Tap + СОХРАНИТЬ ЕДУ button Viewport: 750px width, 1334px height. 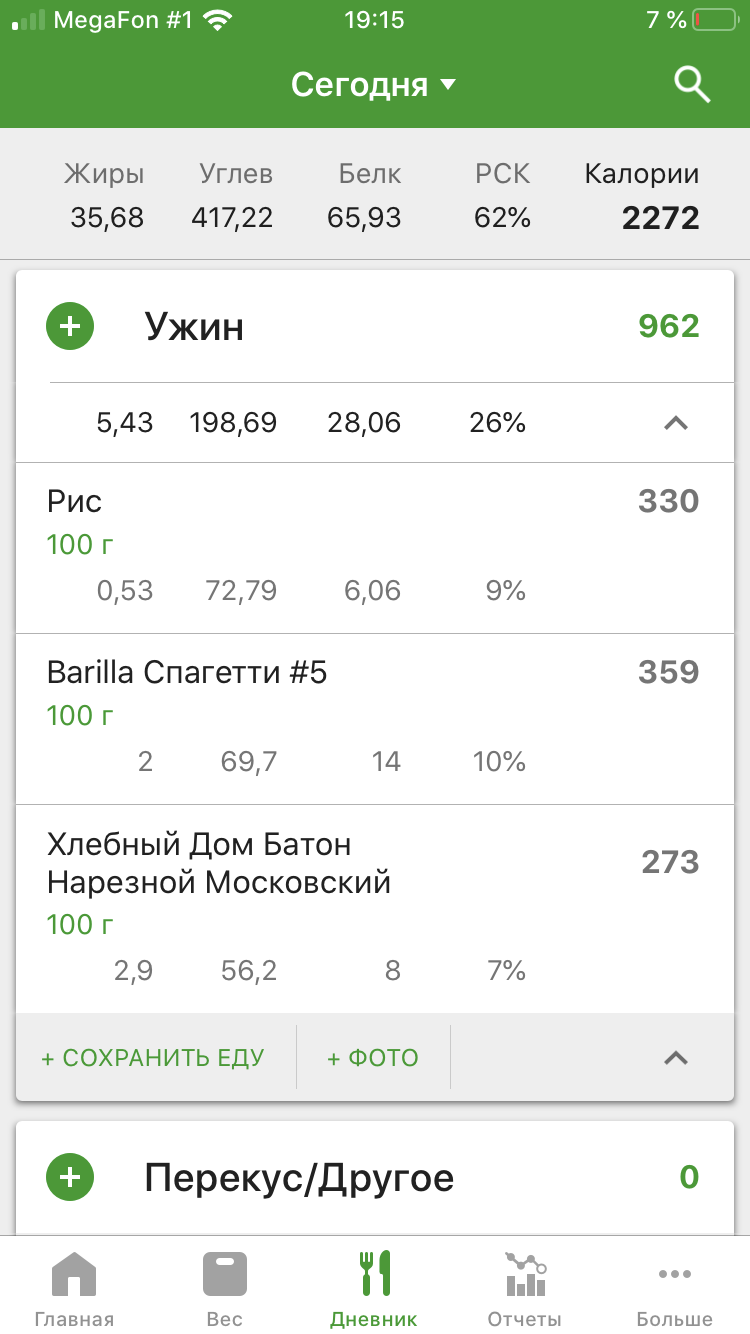click(153, 1058)
